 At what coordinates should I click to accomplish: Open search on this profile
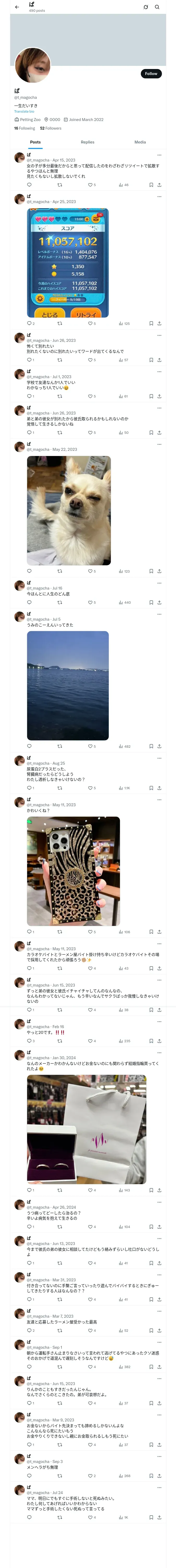(x=157, y=7)
